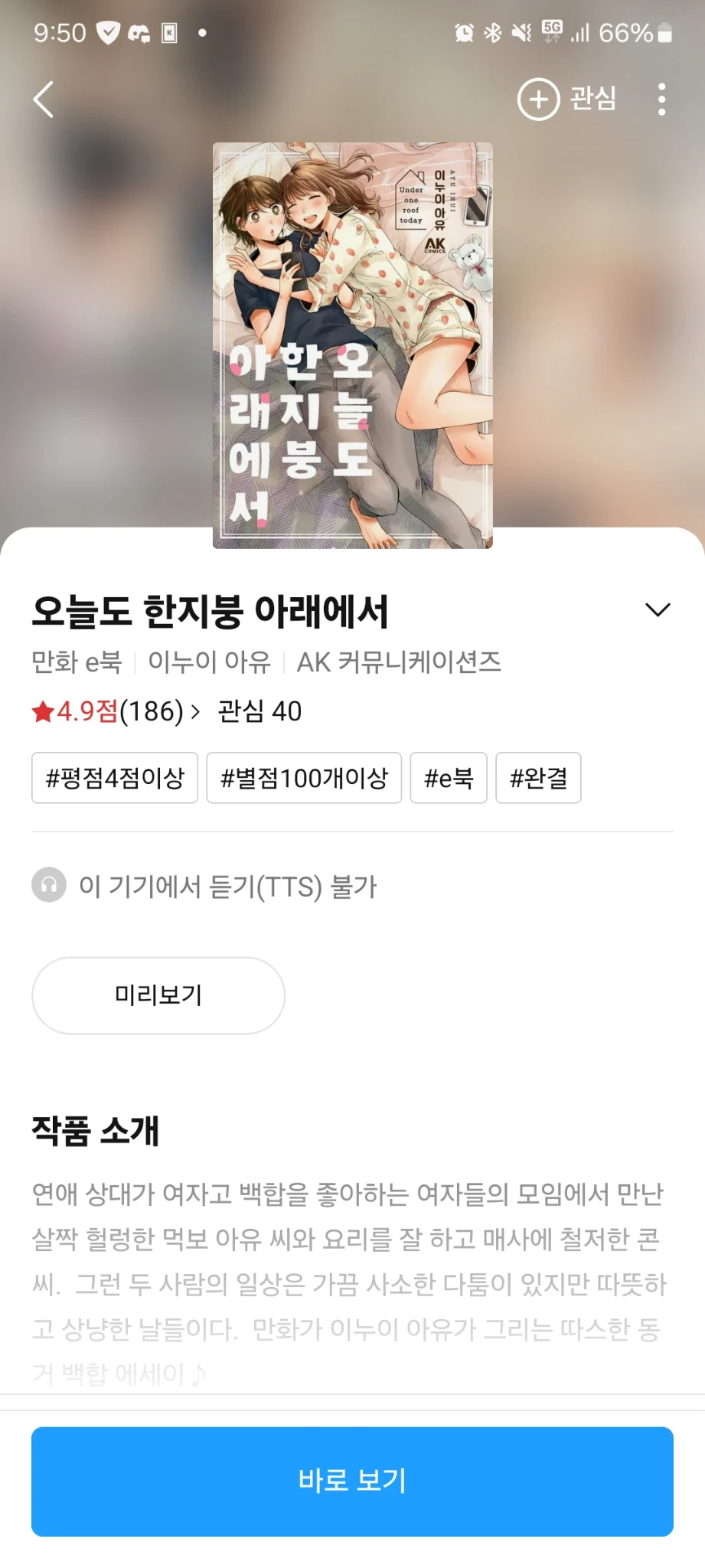Open author 이누이 아유 page
The image size is (705, 1568).
coord(209,661)
